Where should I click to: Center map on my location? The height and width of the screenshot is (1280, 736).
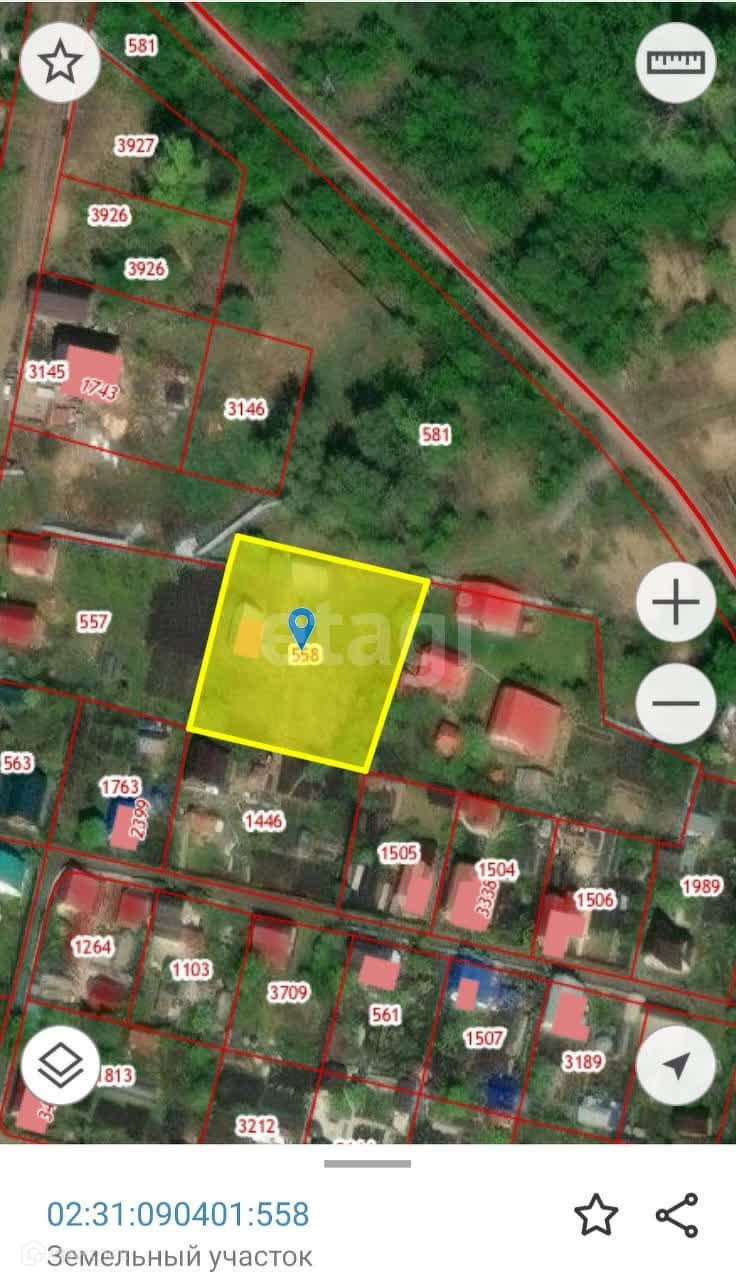pos(676,1066)
